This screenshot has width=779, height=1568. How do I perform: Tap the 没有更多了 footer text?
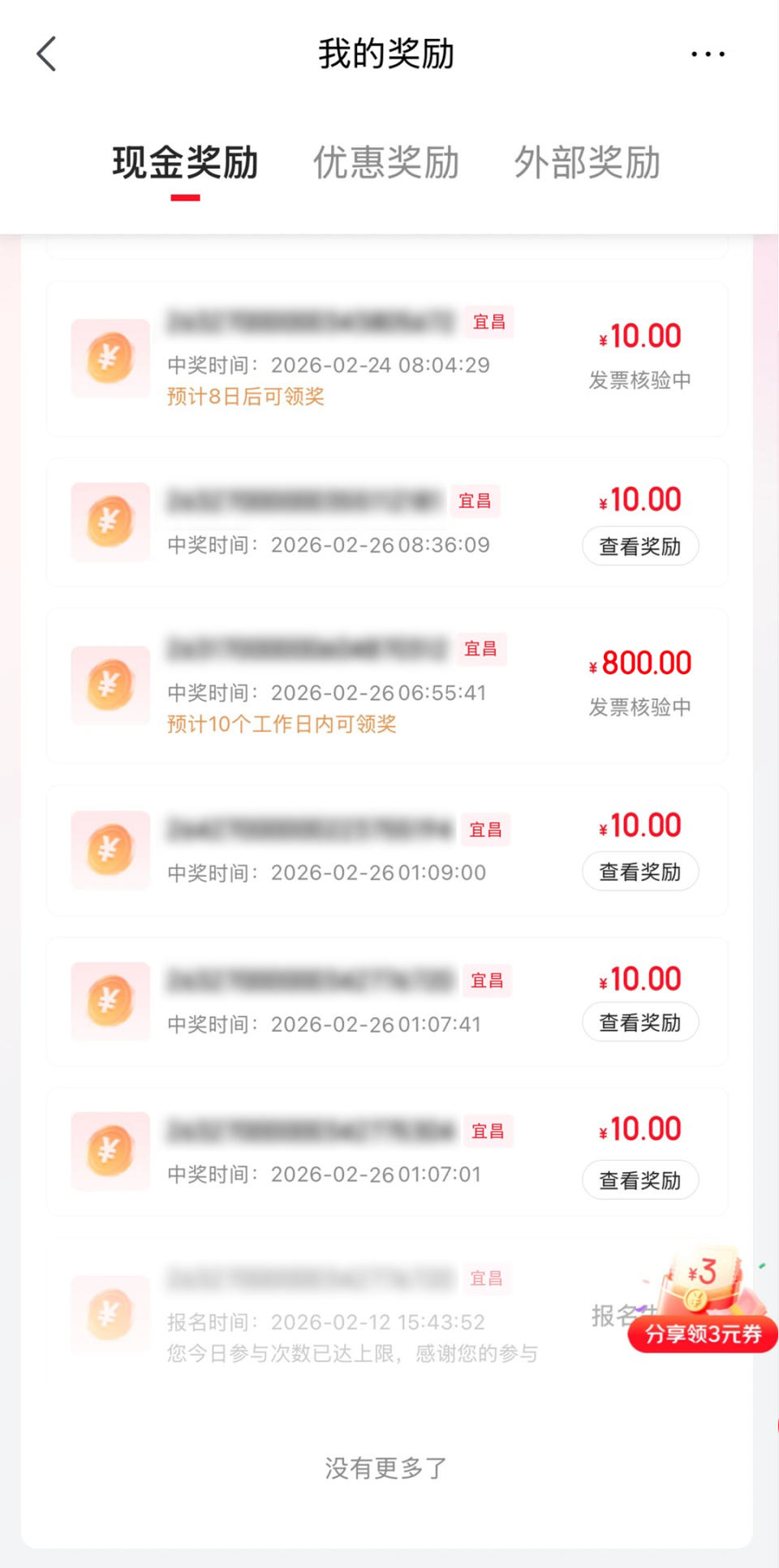point(385,1467)
